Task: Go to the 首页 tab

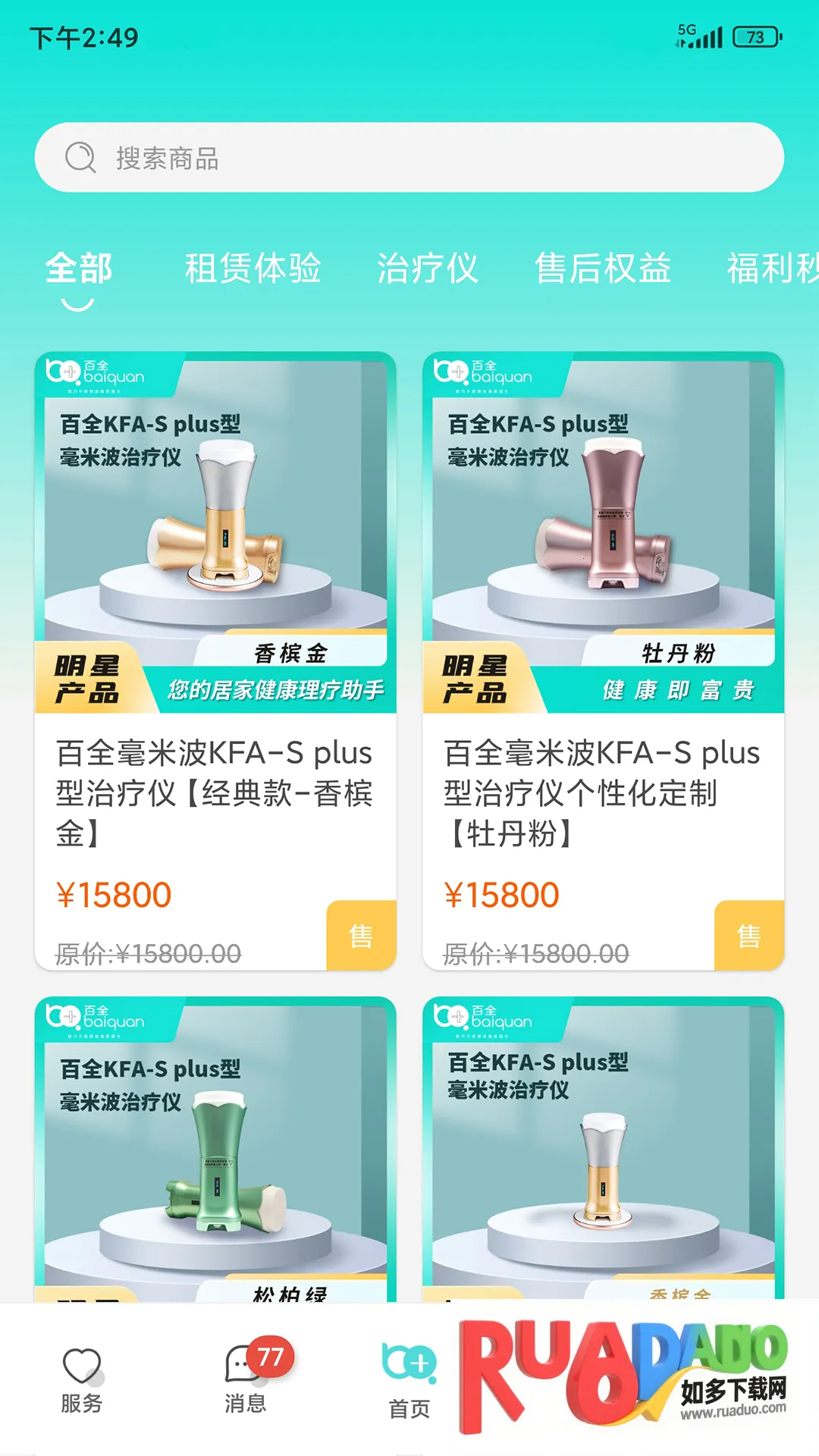Action: pyautogui.click(x=409, y=1382)
